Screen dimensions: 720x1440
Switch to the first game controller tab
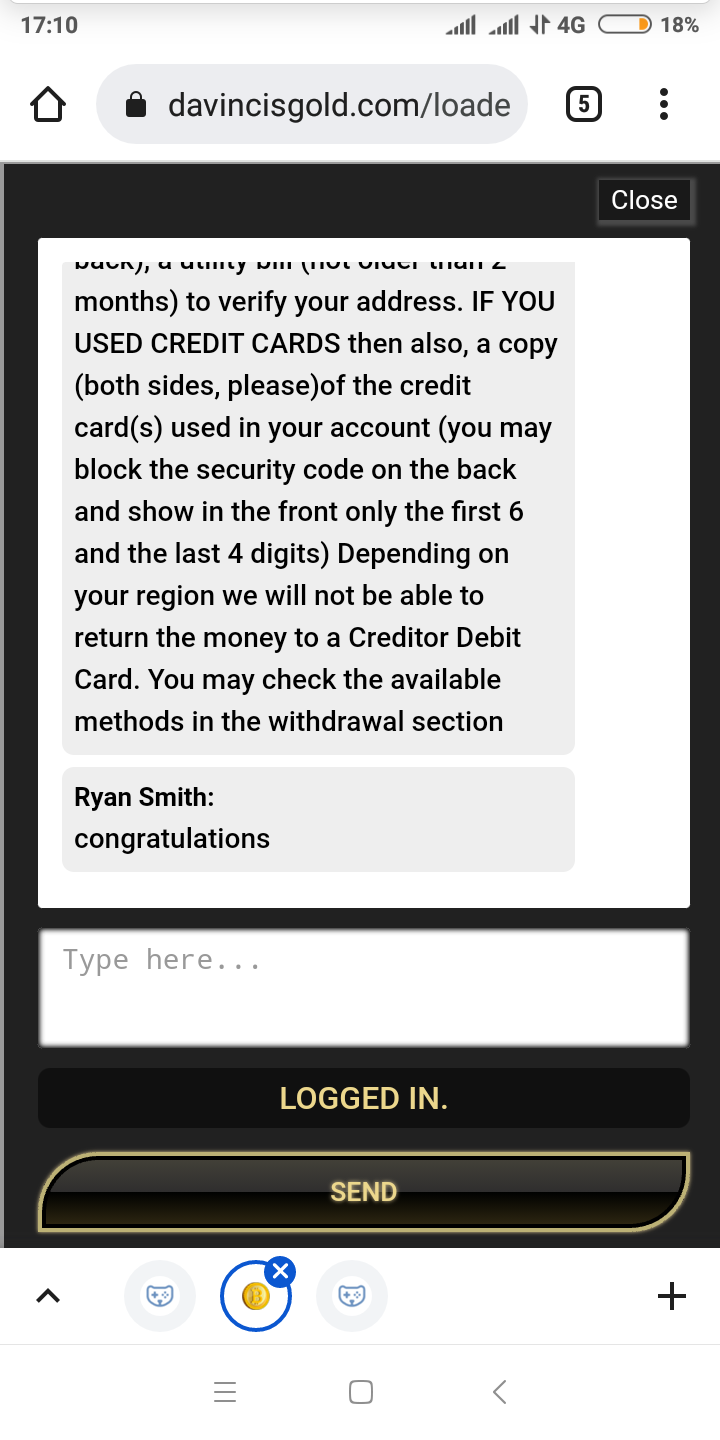(160, 1296)
